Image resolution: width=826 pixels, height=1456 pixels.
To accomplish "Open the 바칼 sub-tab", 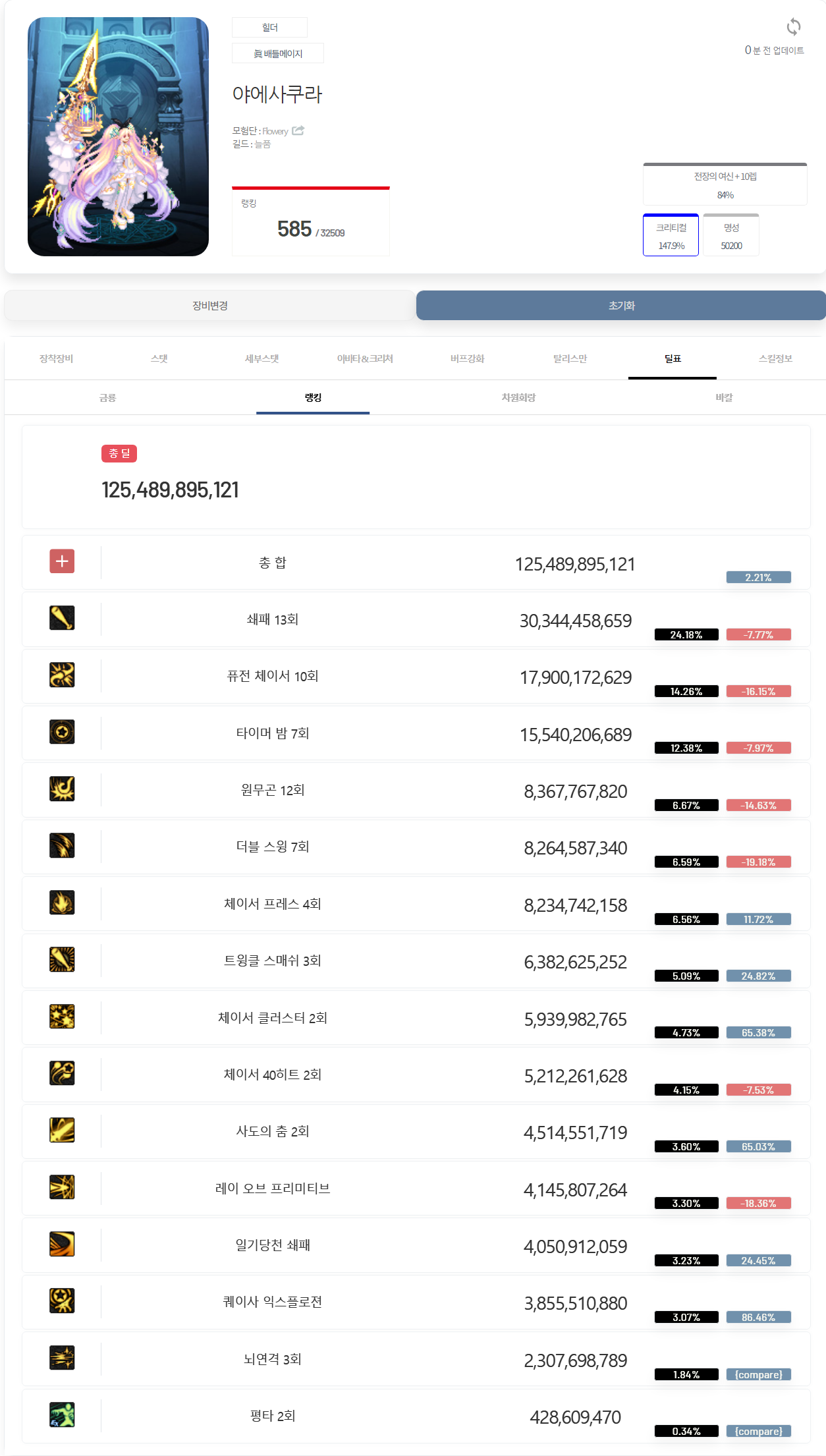I will click(x=724, y=397).
